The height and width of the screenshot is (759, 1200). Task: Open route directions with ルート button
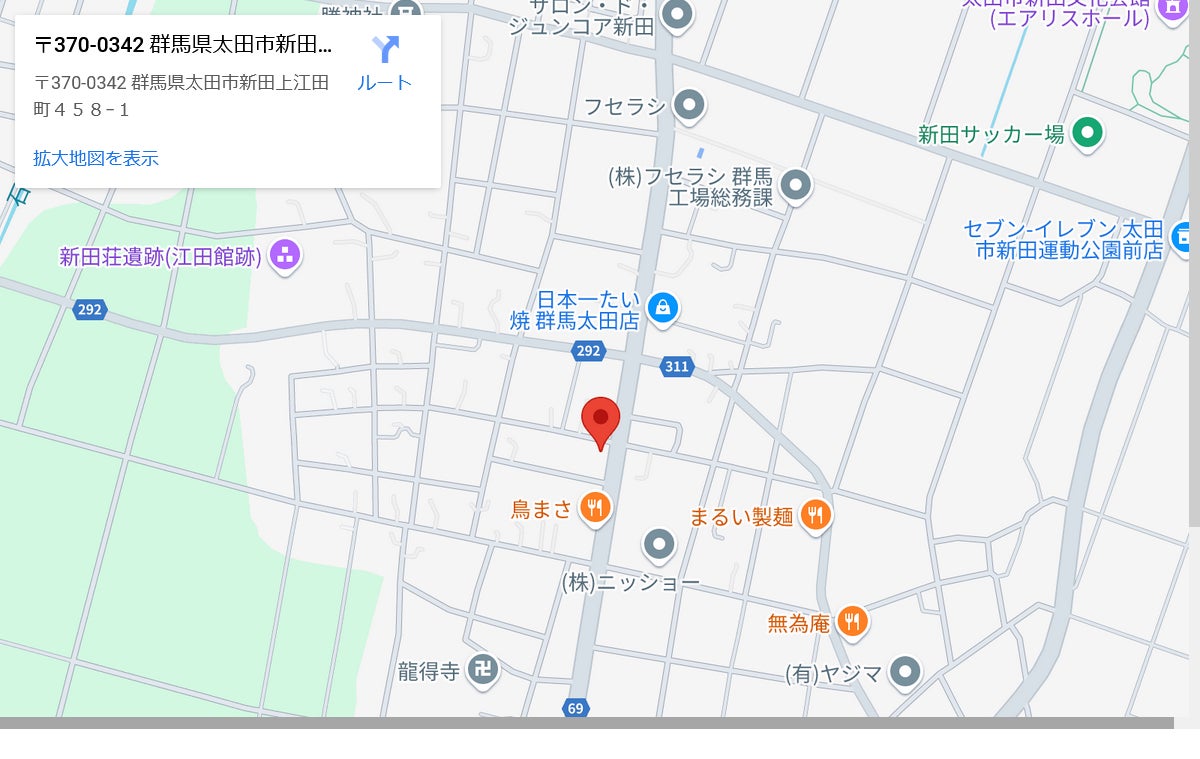pyautogui.click(x=385, y=62)
